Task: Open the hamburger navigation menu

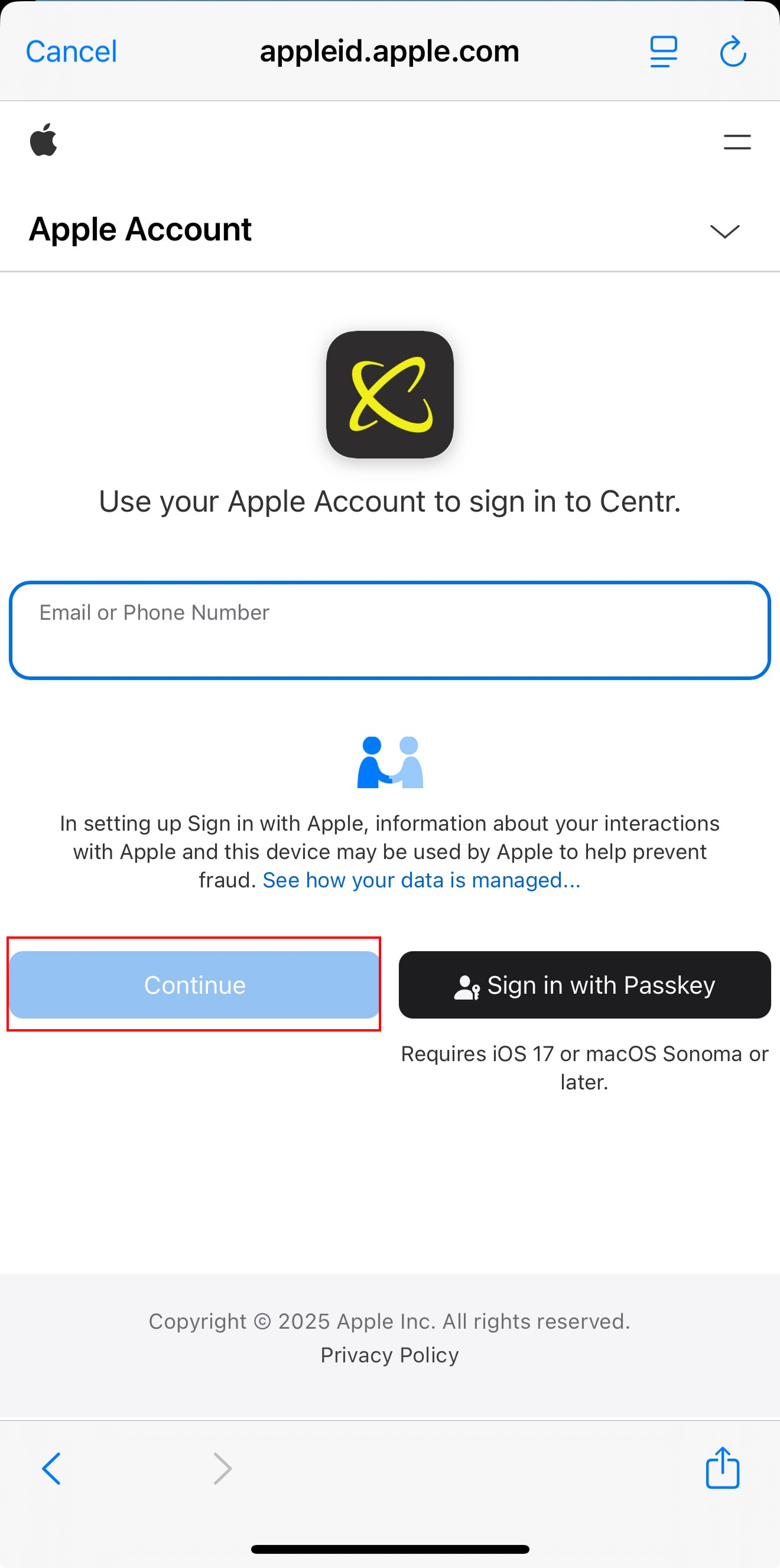Action: point(737,142)
